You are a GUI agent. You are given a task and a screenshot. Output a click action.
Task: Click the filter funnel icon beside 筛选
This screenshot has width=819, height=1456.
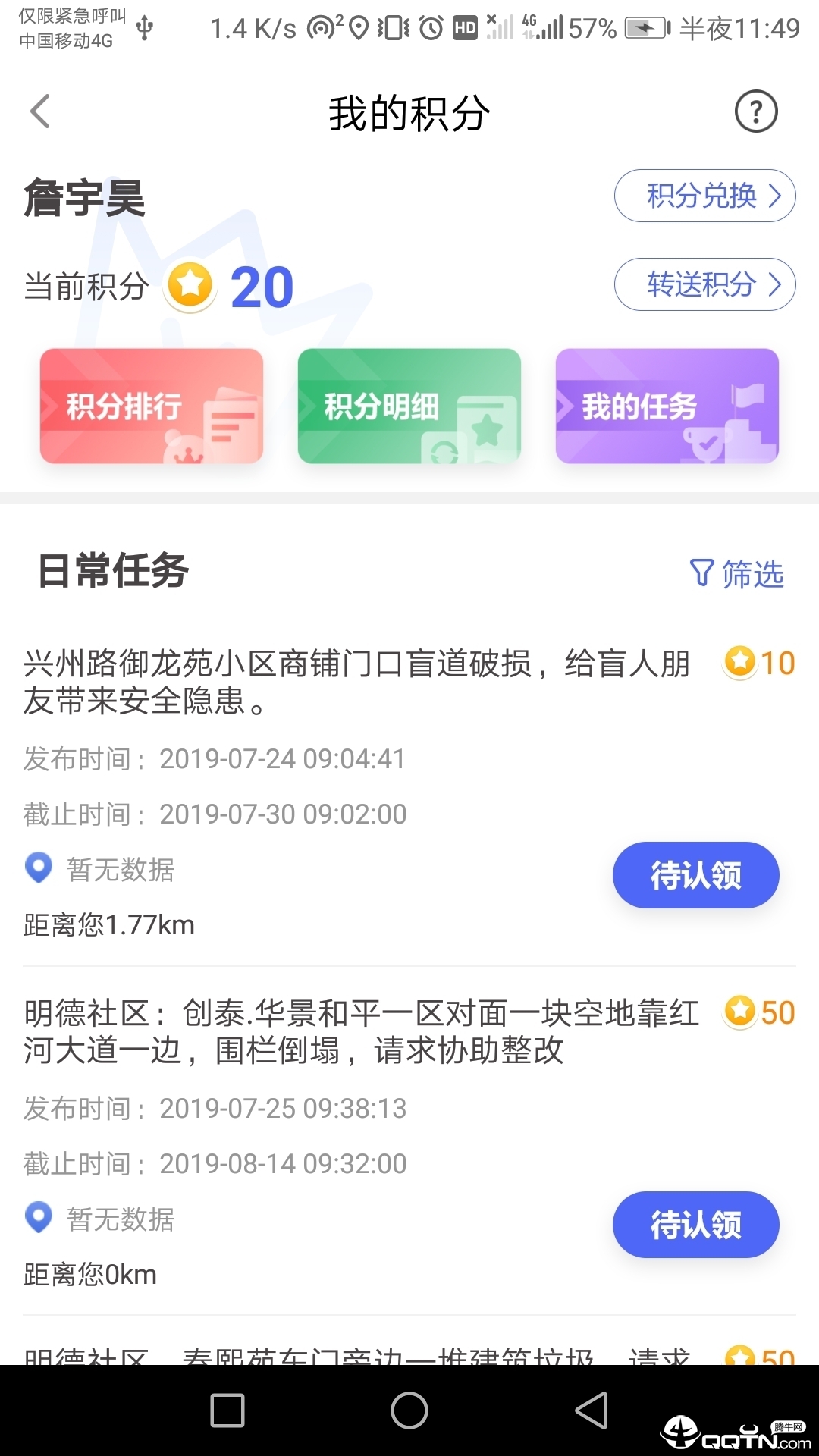click(701, 574)
